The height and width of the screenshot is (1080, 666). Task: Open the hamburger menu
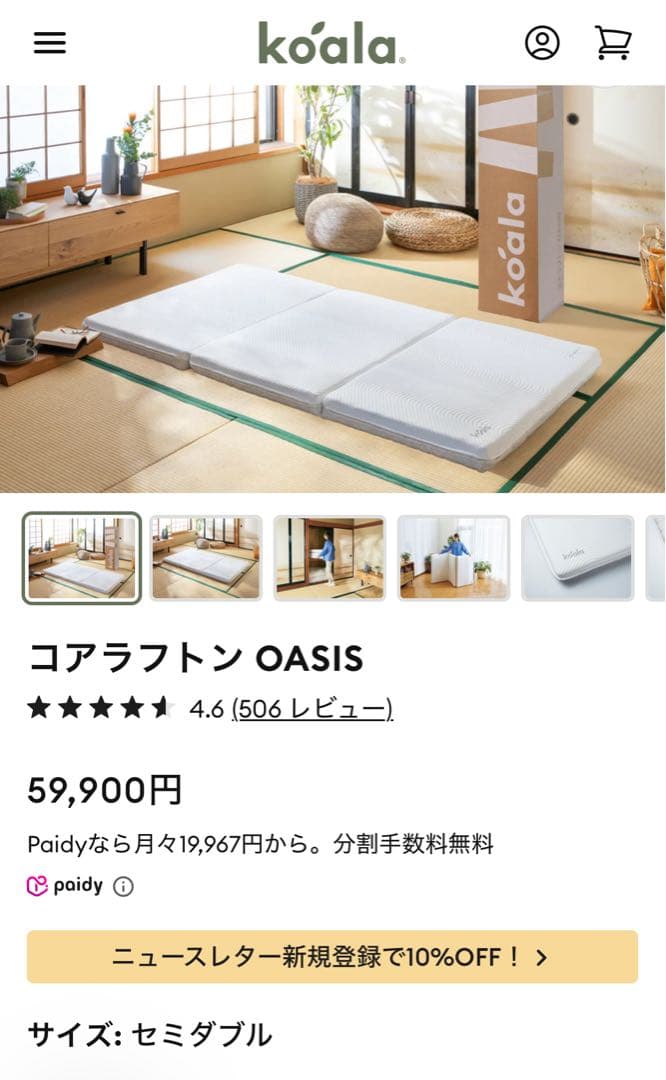pos(49,42)
